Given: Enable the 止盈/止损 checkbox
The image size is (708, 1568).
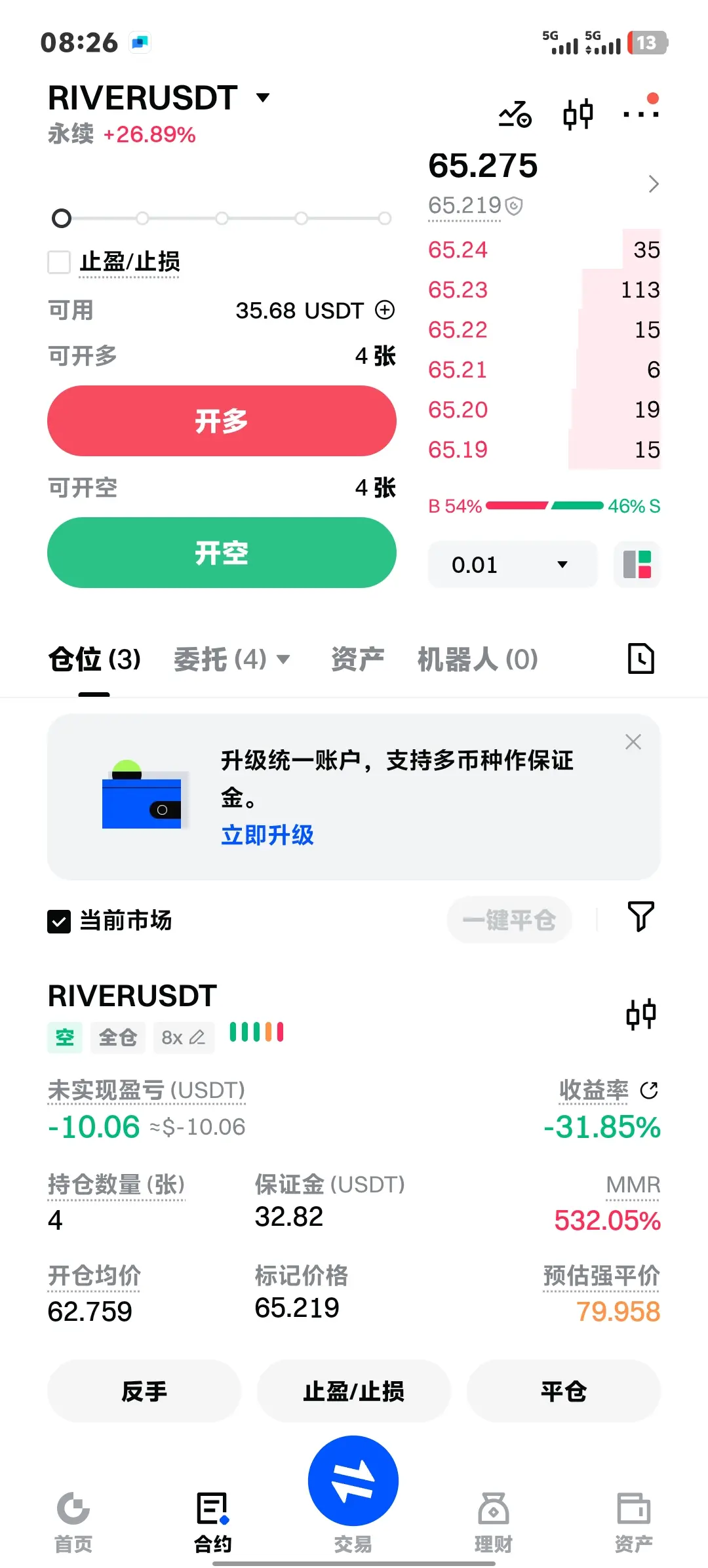Looking at the screenshot, I should click(60, 262).
